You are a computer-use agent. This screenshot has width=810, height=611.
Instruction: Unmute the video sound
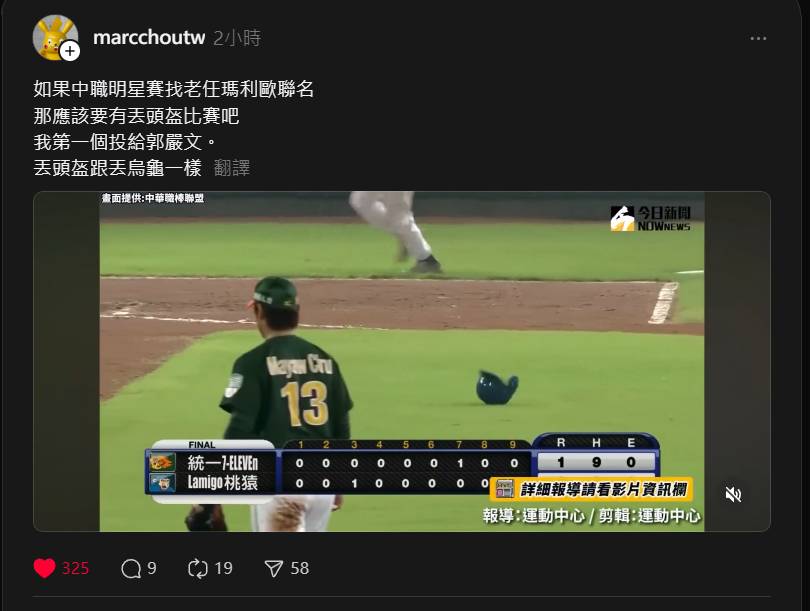point(733,494)
